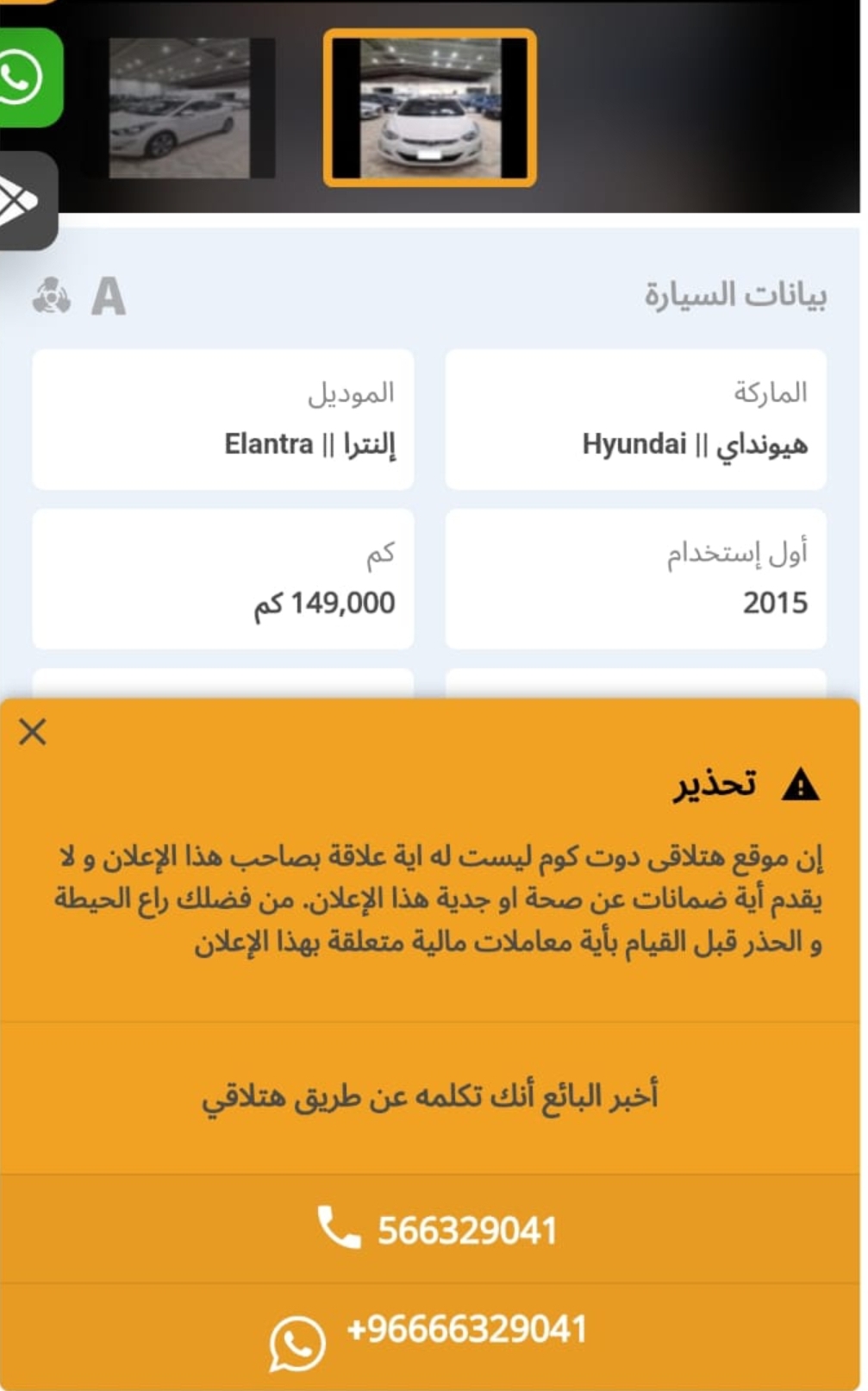Select the front-view car photo thumbnail

pos(429,108)
